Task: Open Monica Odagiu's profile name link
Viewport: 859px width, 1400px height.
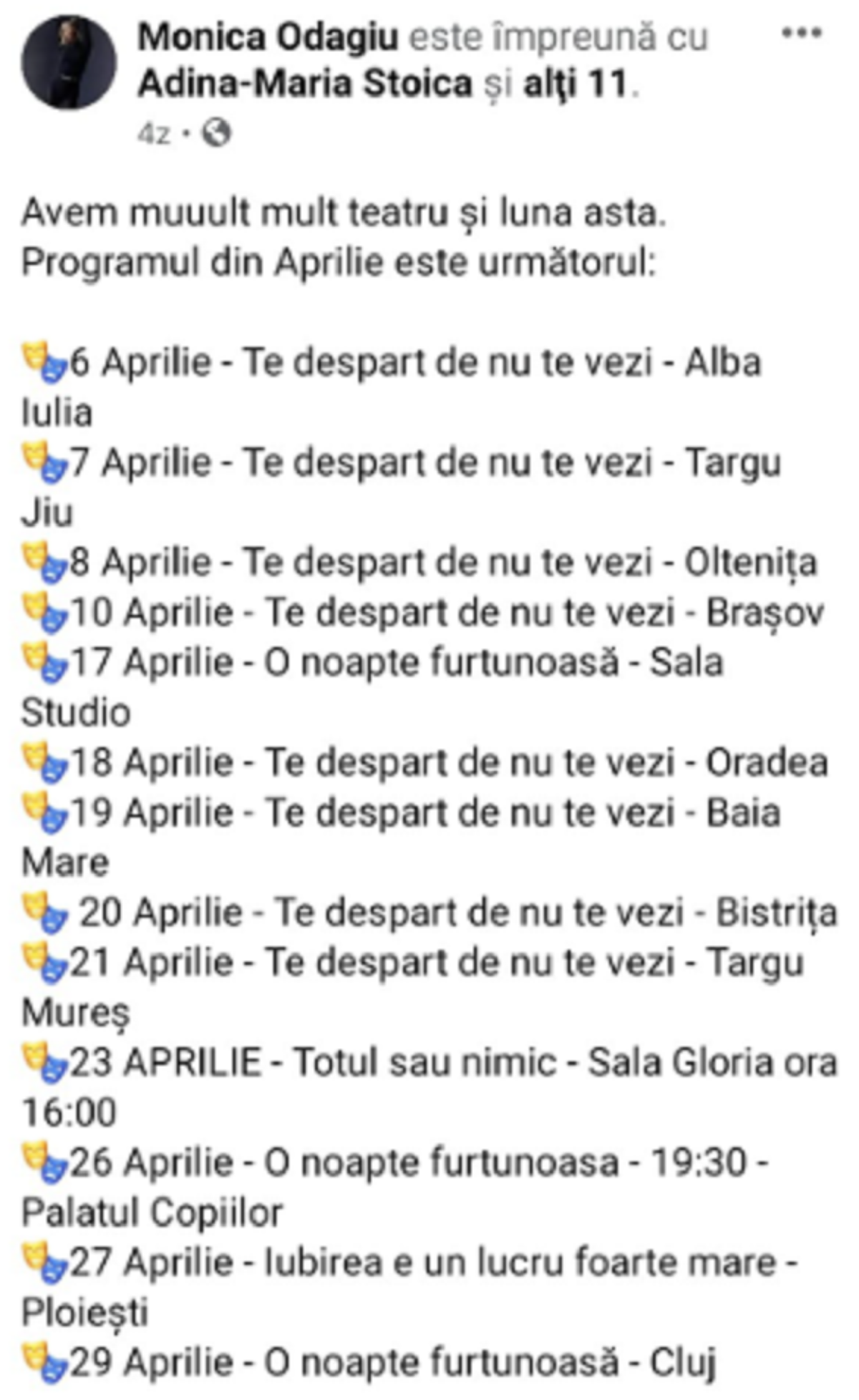Action: [x=267, y=37]
